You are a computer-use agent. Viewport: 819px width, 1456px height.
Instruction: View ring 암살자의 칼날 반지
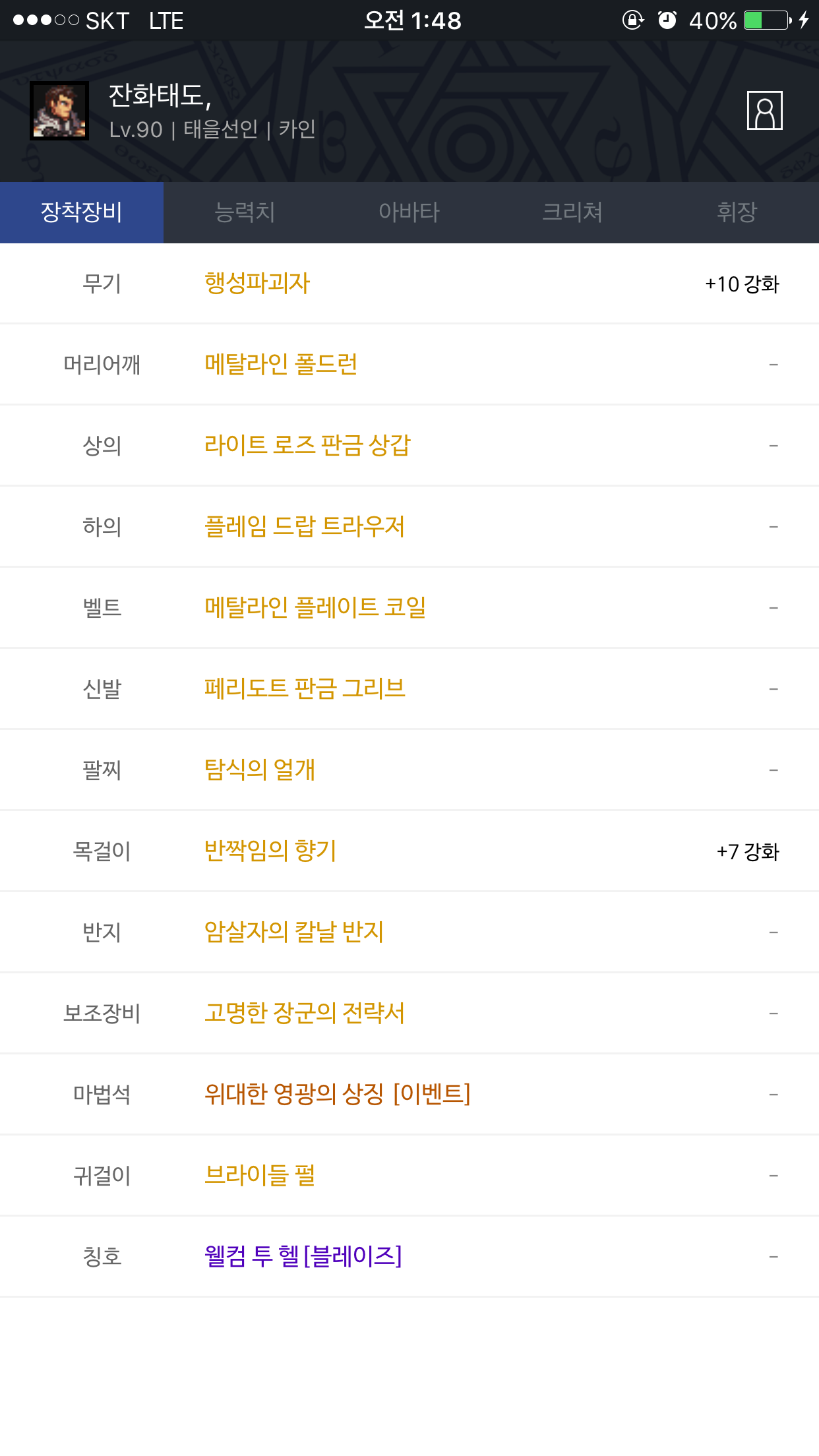point(294,932)
